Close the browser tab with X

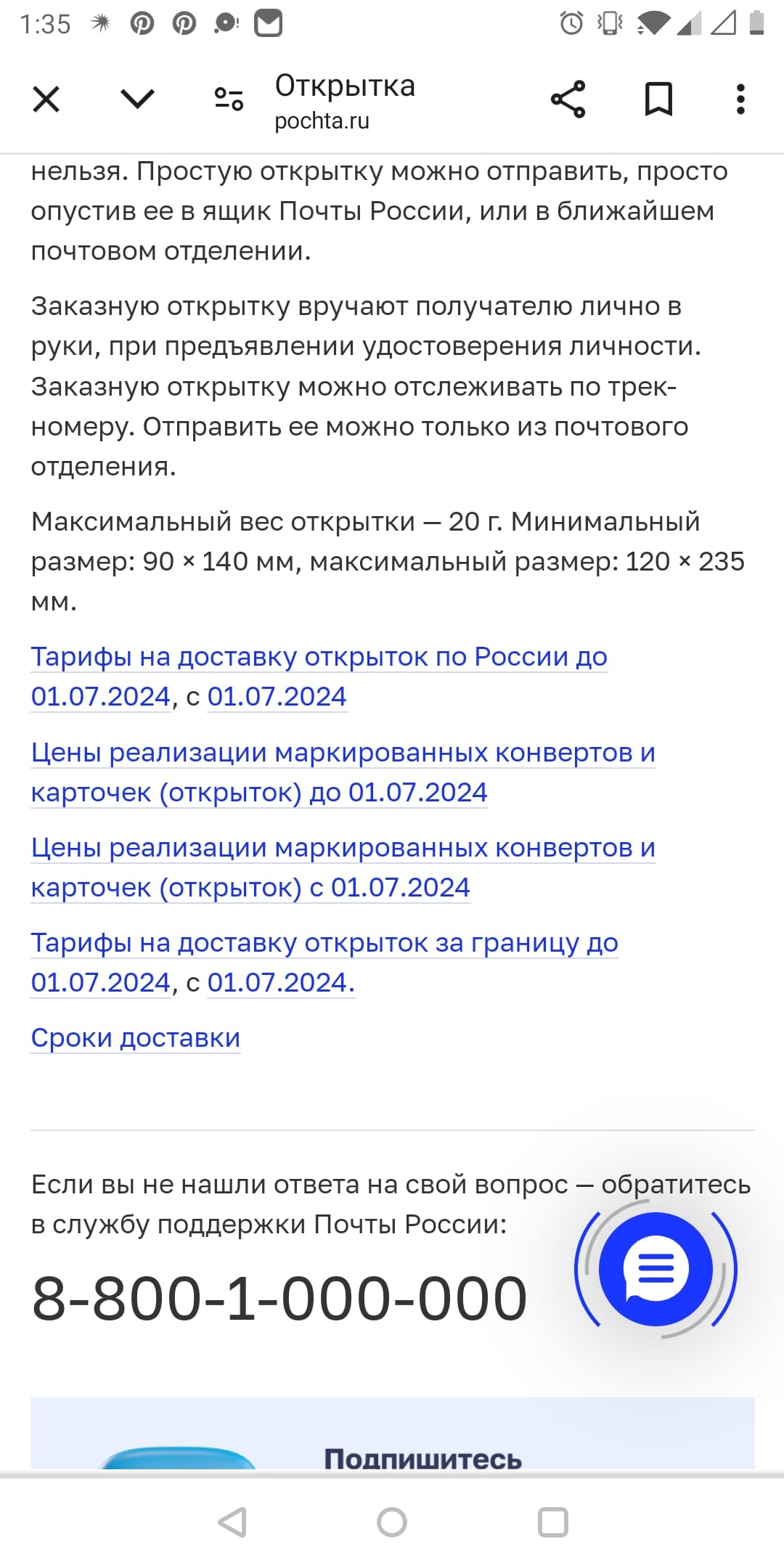[46, 99]
